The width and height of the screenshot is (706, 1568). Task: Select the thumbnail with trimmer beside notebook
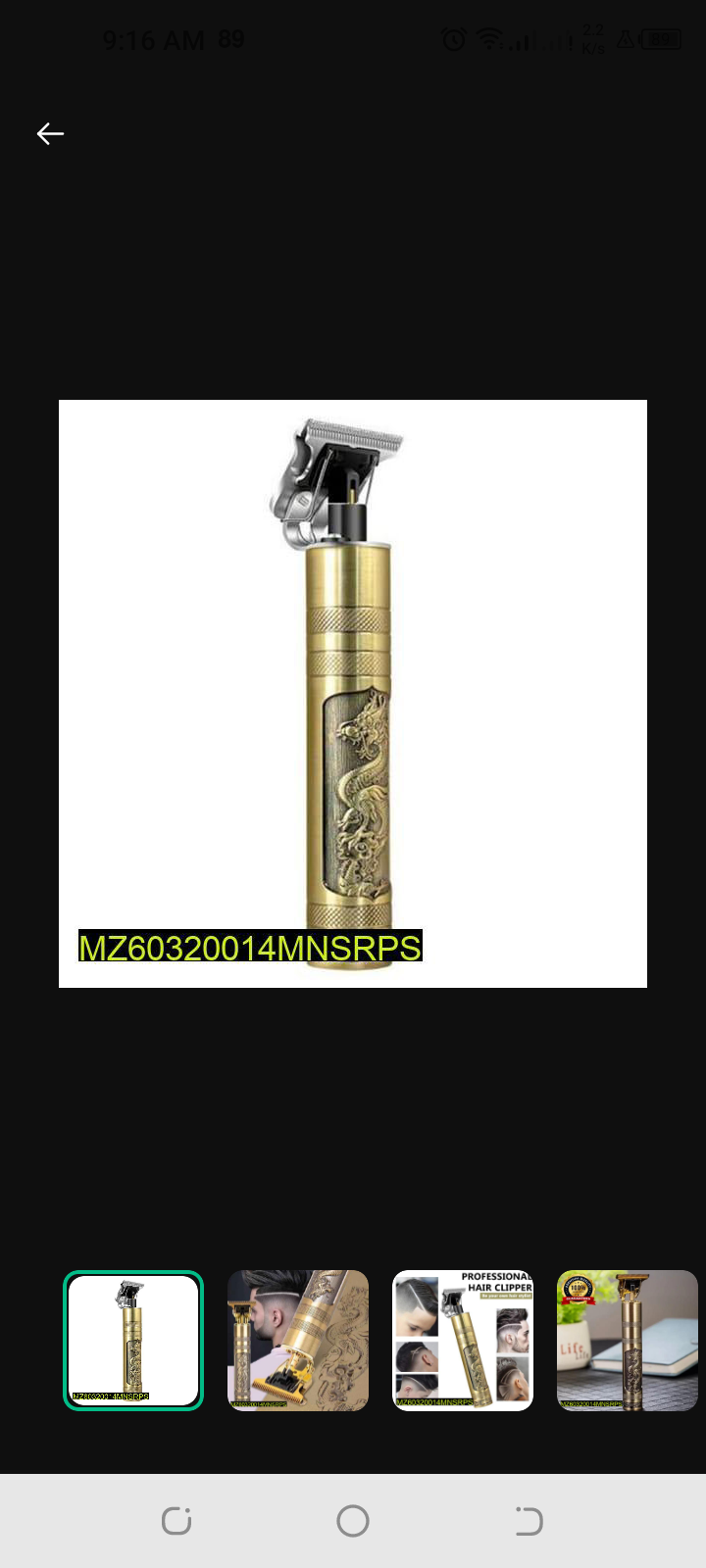pyautogui.click(x=628, y=1340)
